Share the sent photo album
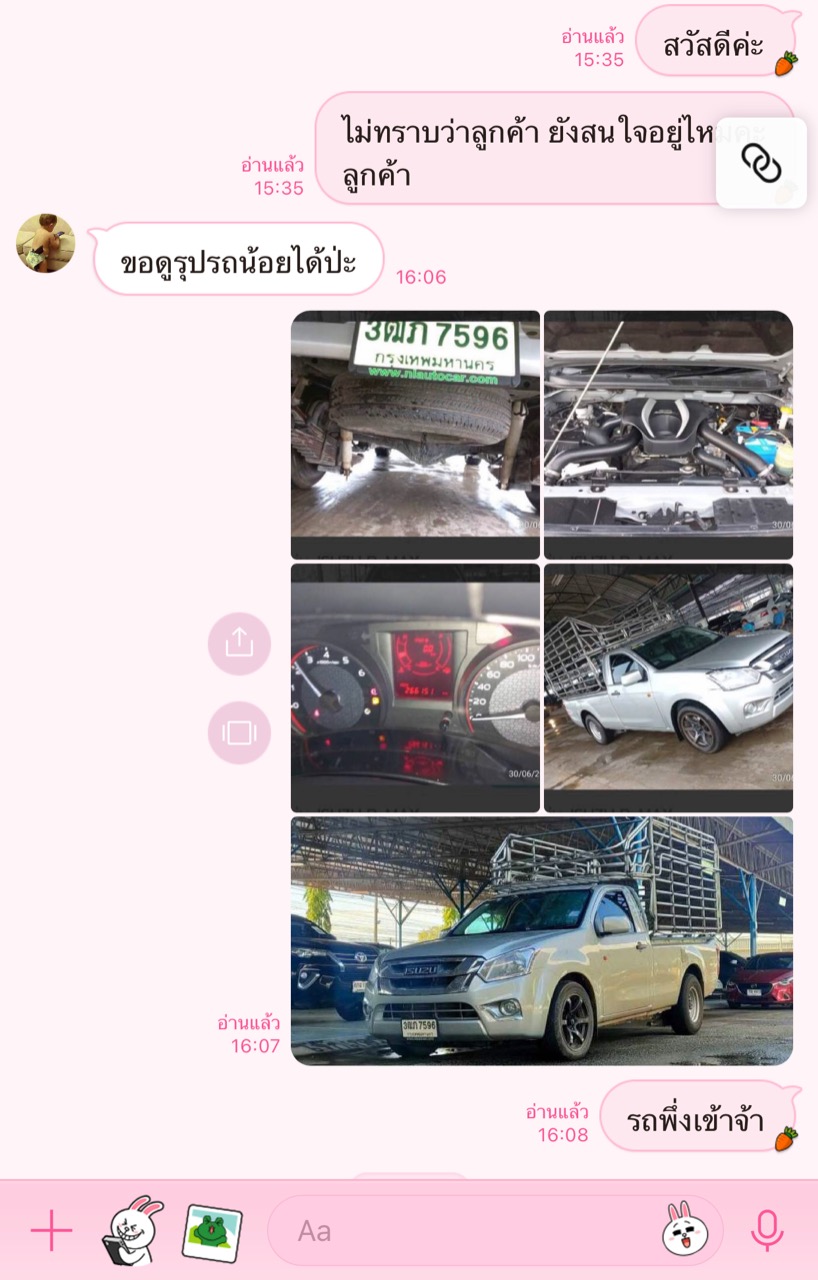This screenshot has height=1280, width=818. (x=239, y=643)
